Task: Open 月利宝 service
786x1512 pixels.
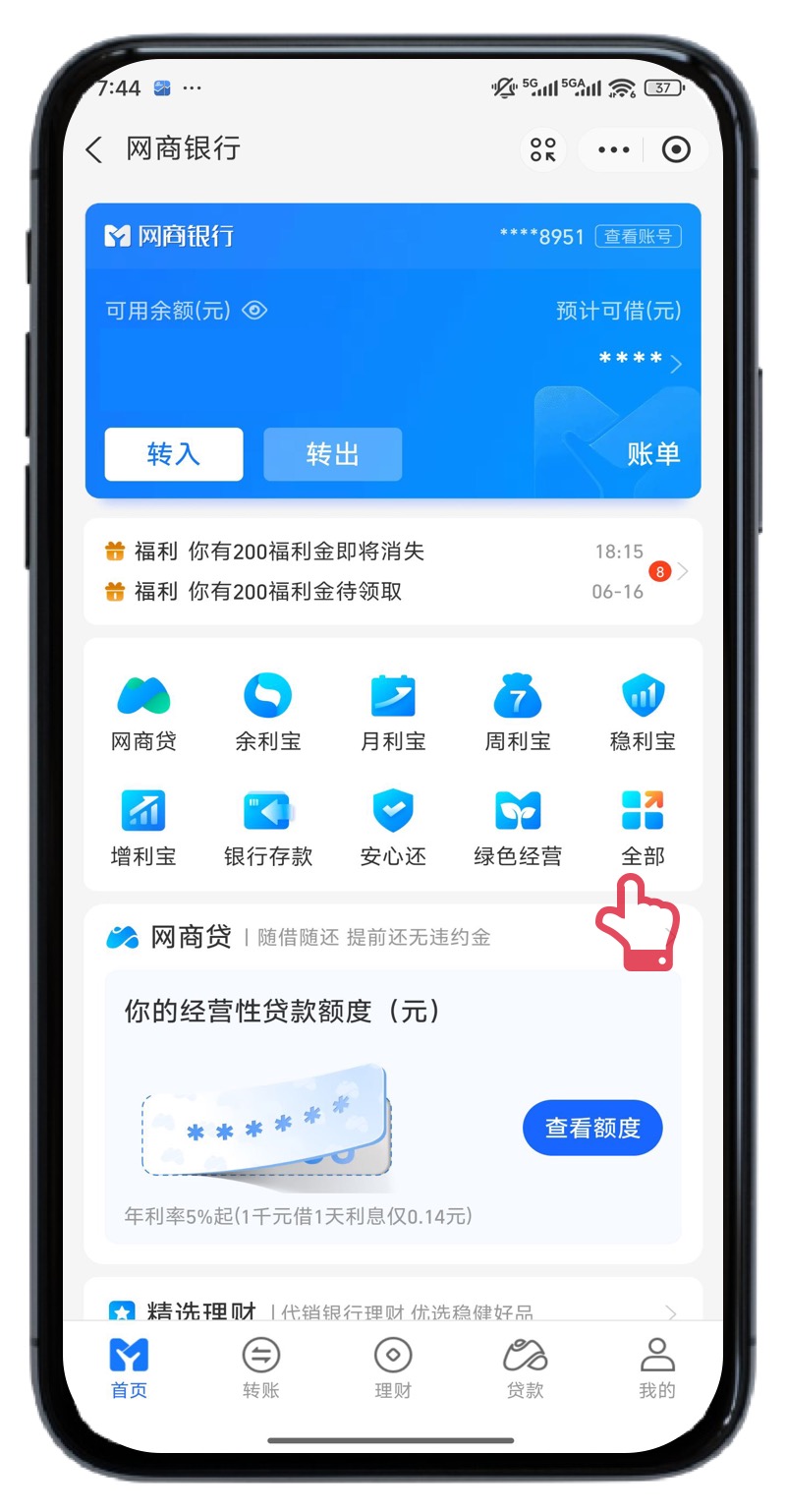Action: point(393,714)
